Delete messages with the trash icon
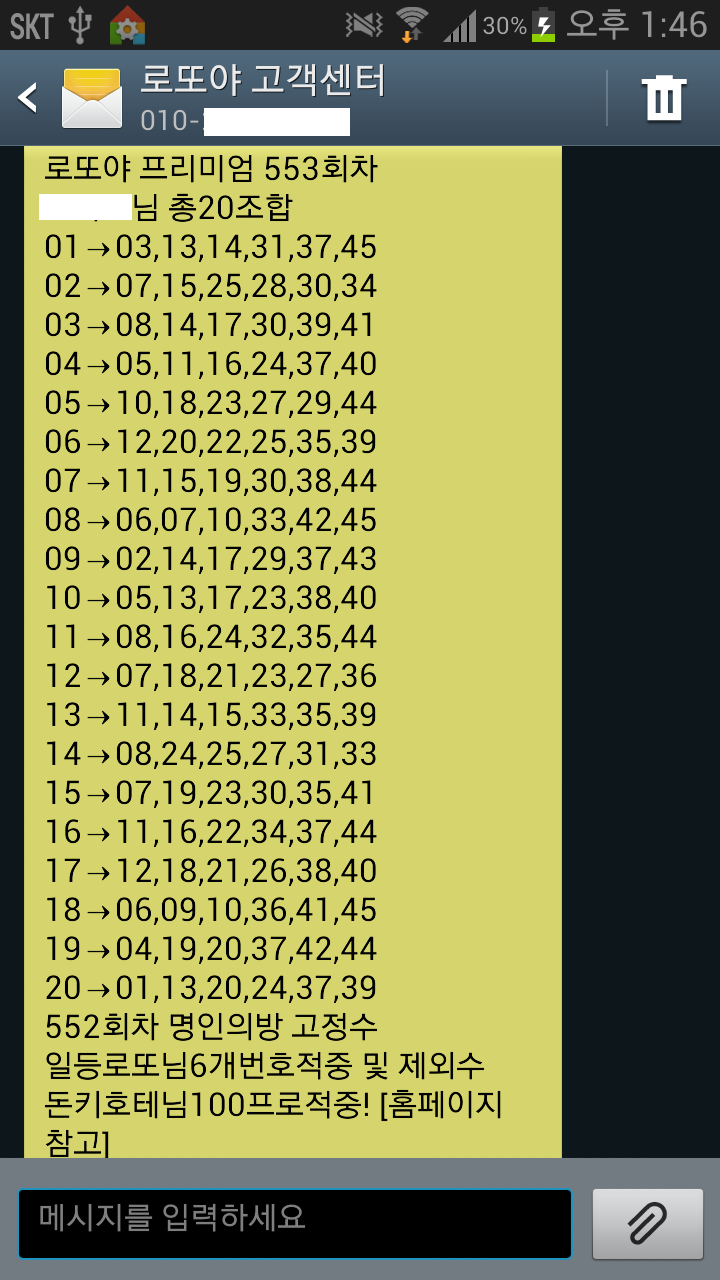The height and width of the screenshot is (1280, 720). pyautogui.click(x=663, y=98)
